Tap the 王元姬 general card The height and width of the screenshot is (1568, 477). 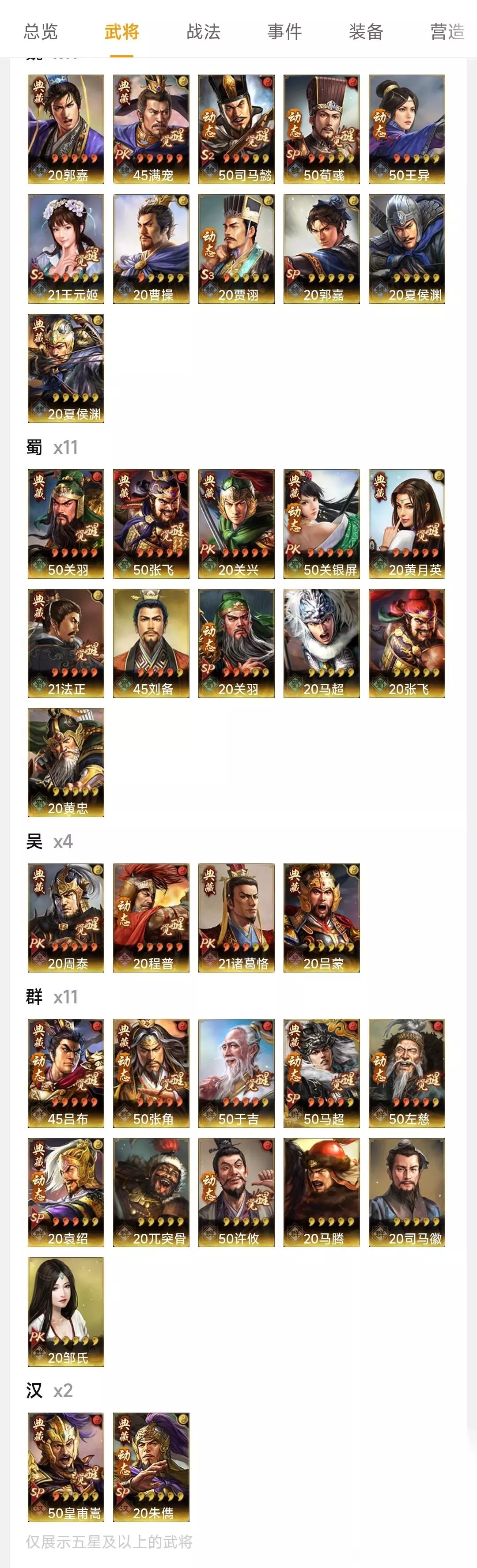pos(66,249)
